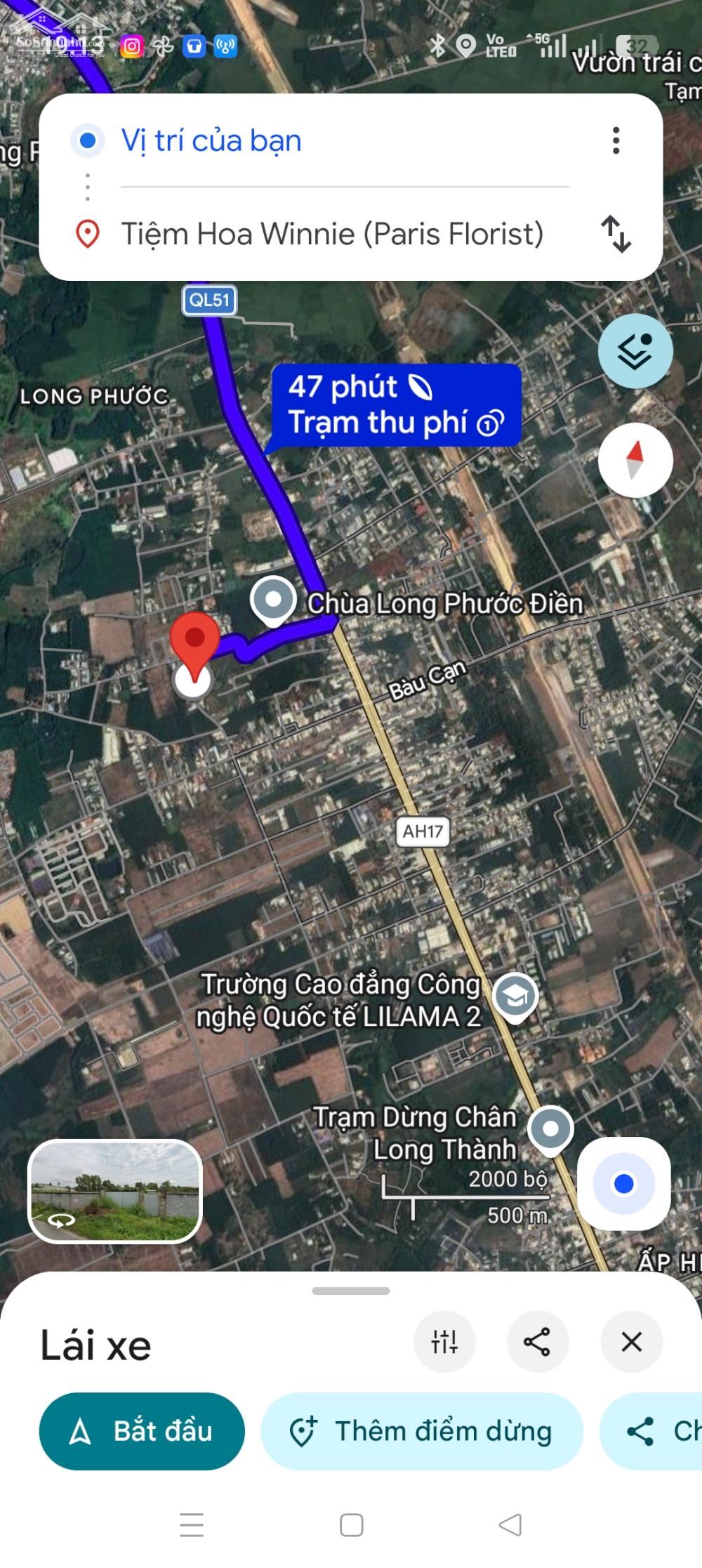The height and width of the screenshot is (1568, 702).
Task: Open route options filter
Action: 444,1342
